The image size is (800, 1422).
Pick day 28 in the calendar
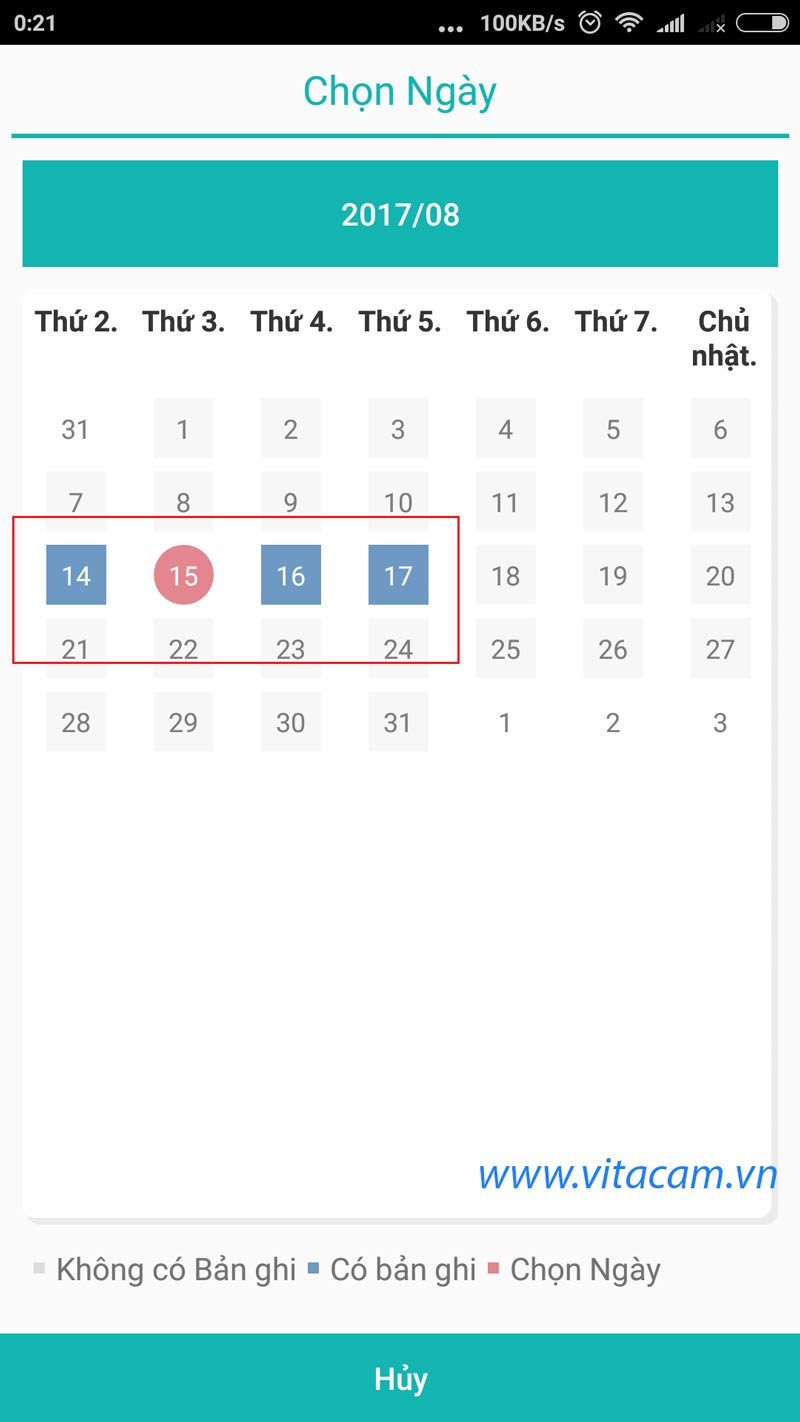(76, 721)
